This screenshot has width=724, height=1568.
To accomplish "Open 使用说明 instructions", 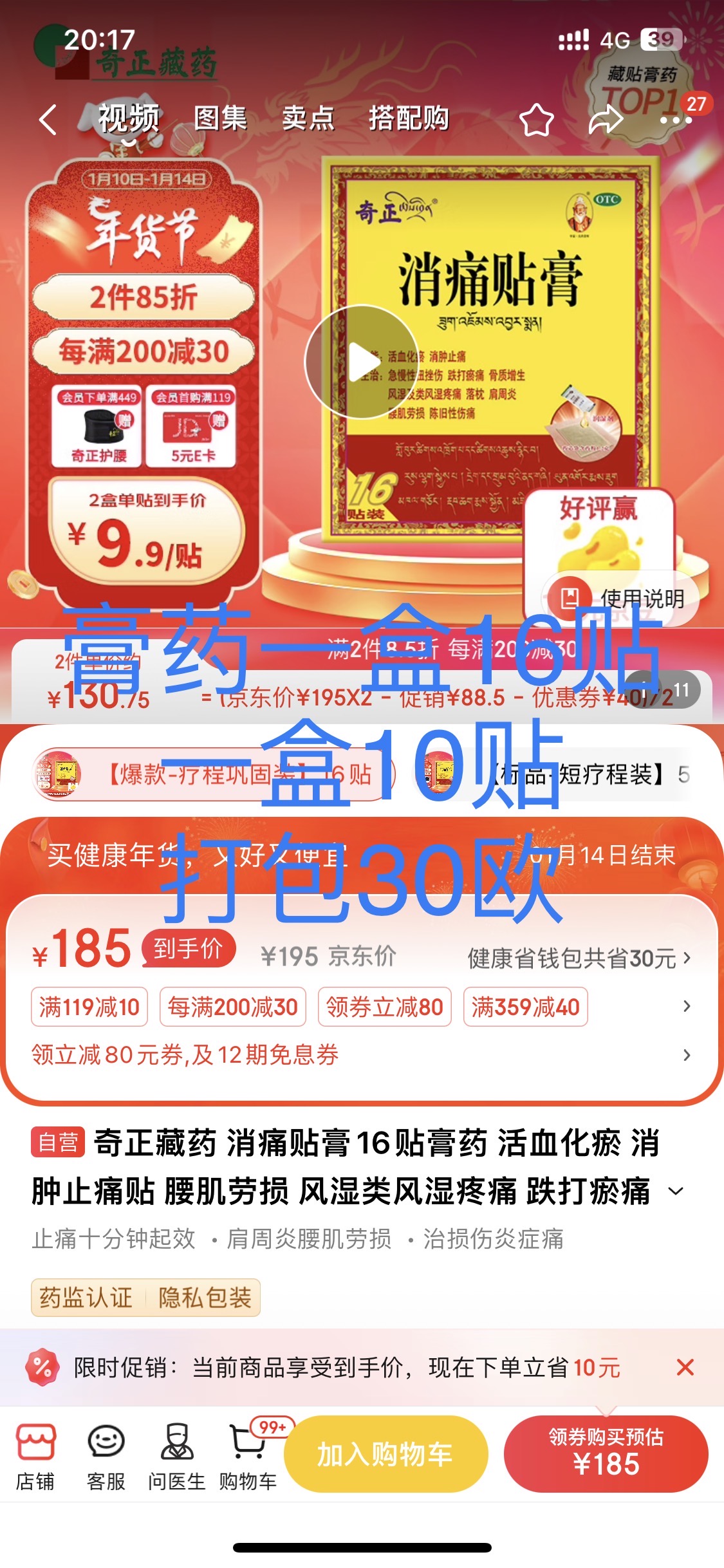I will pyautogui.click(x=621, y=599).
